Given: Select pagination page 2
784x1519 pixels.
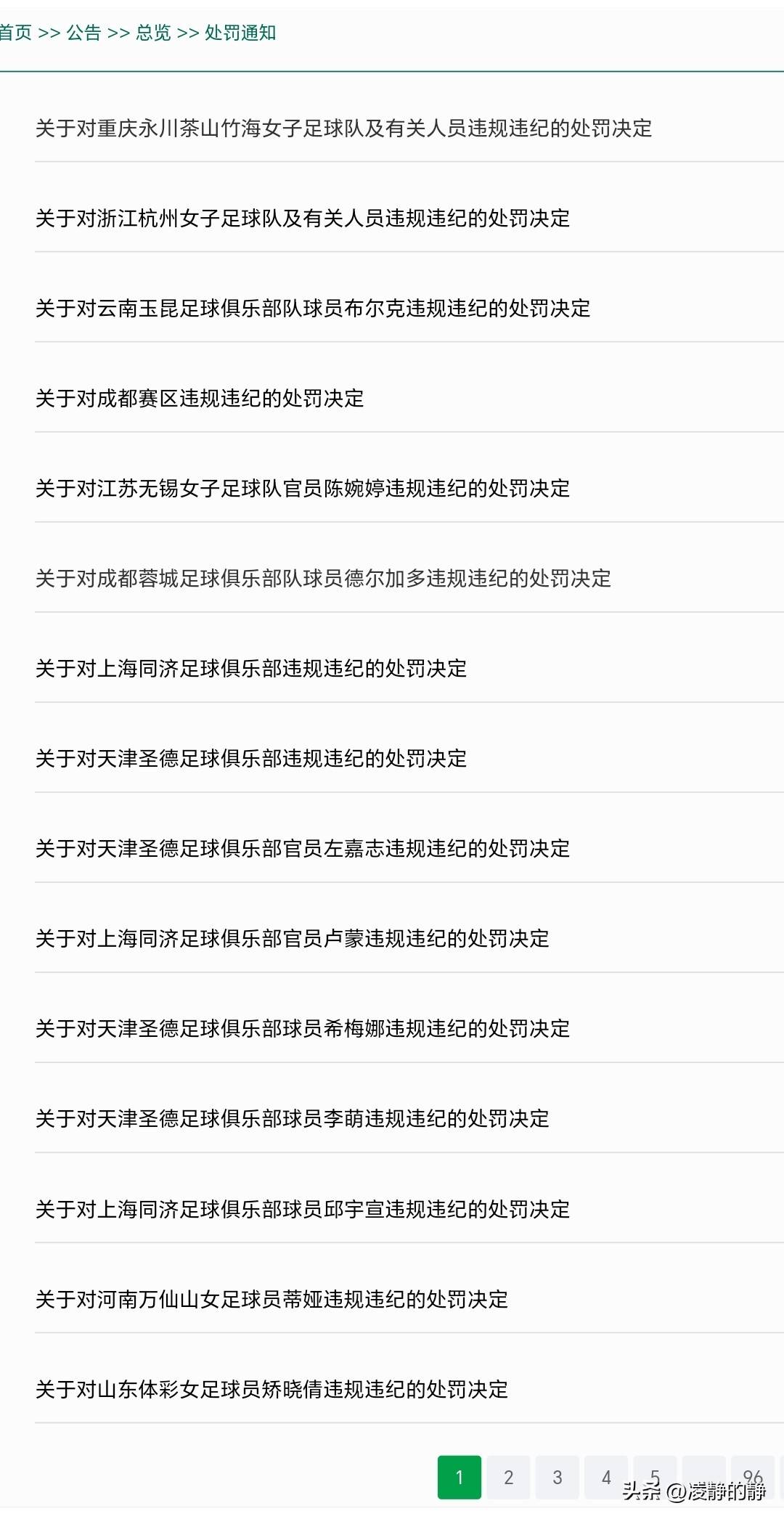Looking at the screenshot, I should click(x=508, y=1477).
